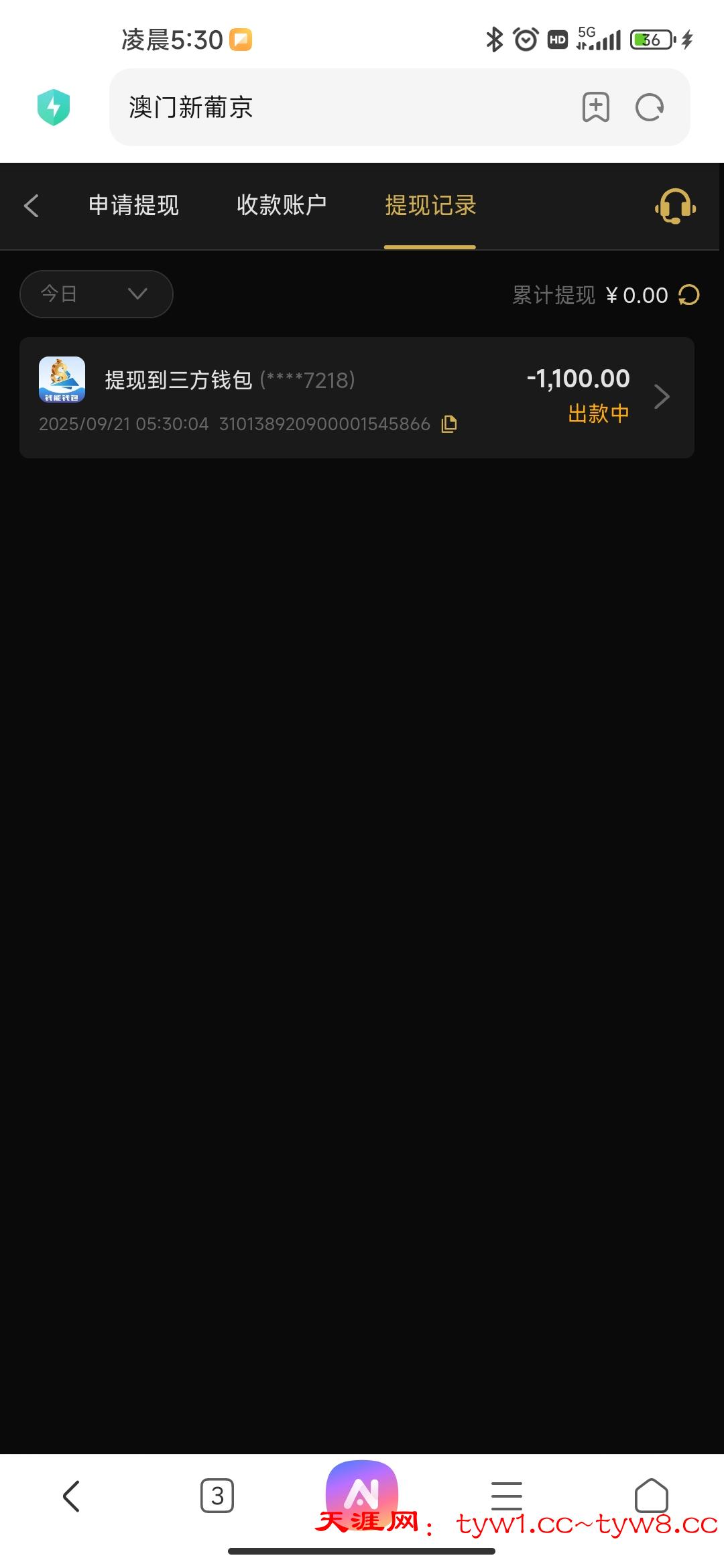Open the browser security shield
This screenshot has height=1568, width=724.
(54, 107)
